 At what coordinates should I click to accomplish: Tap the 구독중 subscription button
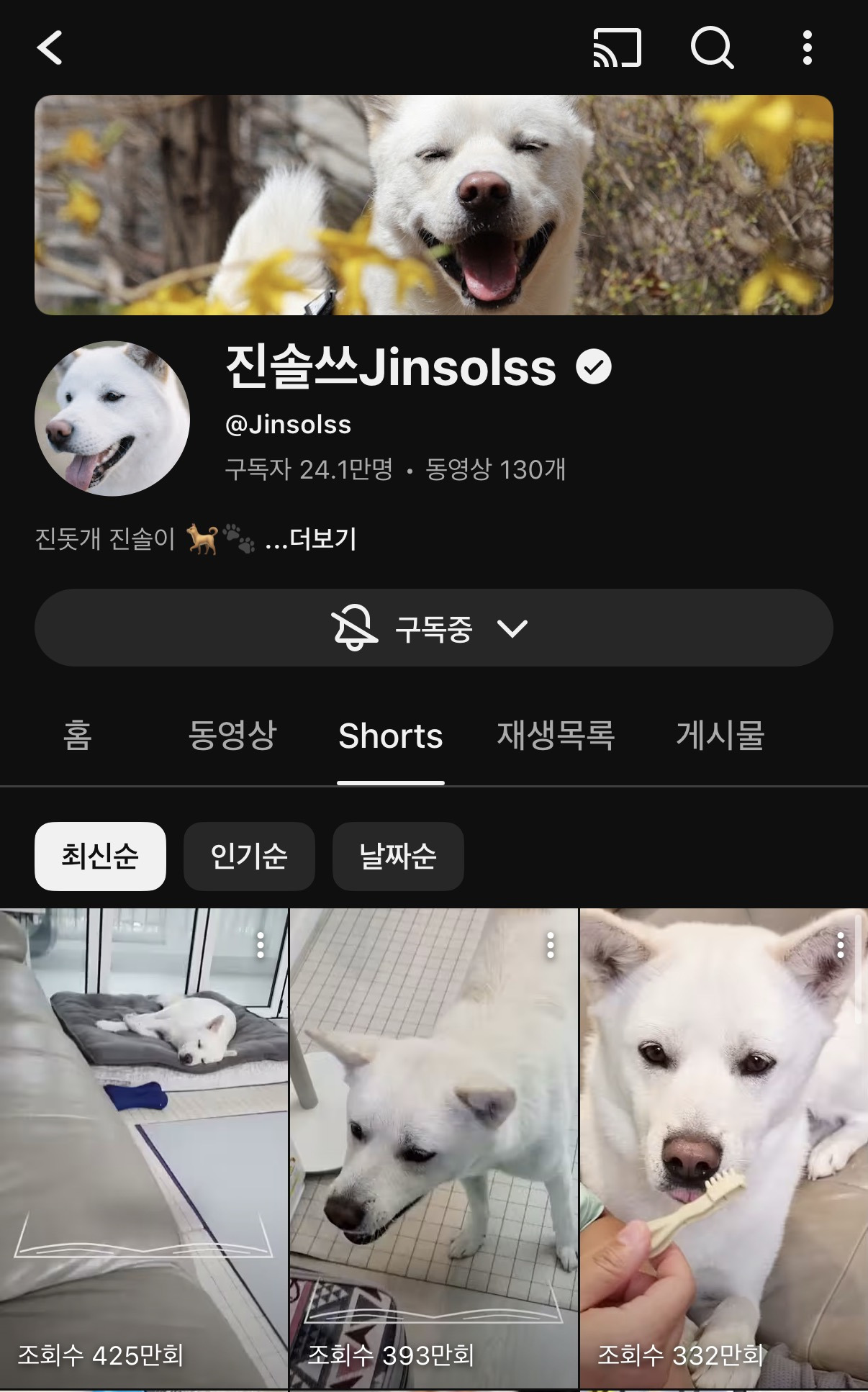pos(434,628)
